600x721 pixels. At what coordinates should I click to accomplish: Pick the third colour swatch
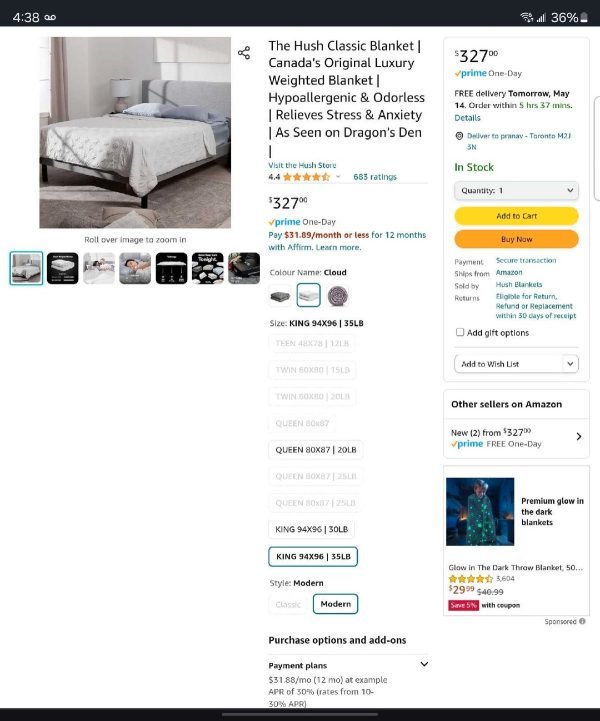338,295
